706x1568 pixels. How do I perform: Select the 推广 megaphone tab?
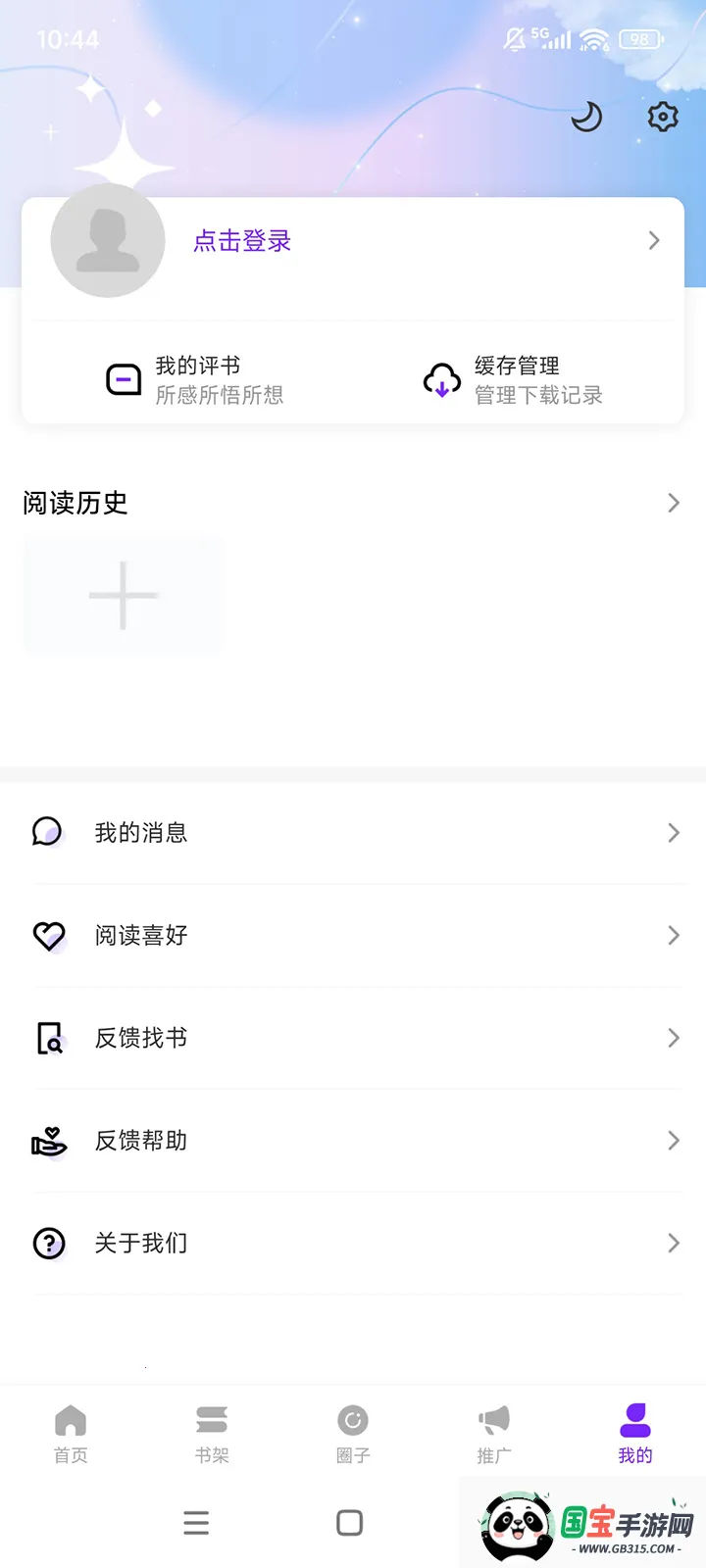click(x=493, y=1433)
